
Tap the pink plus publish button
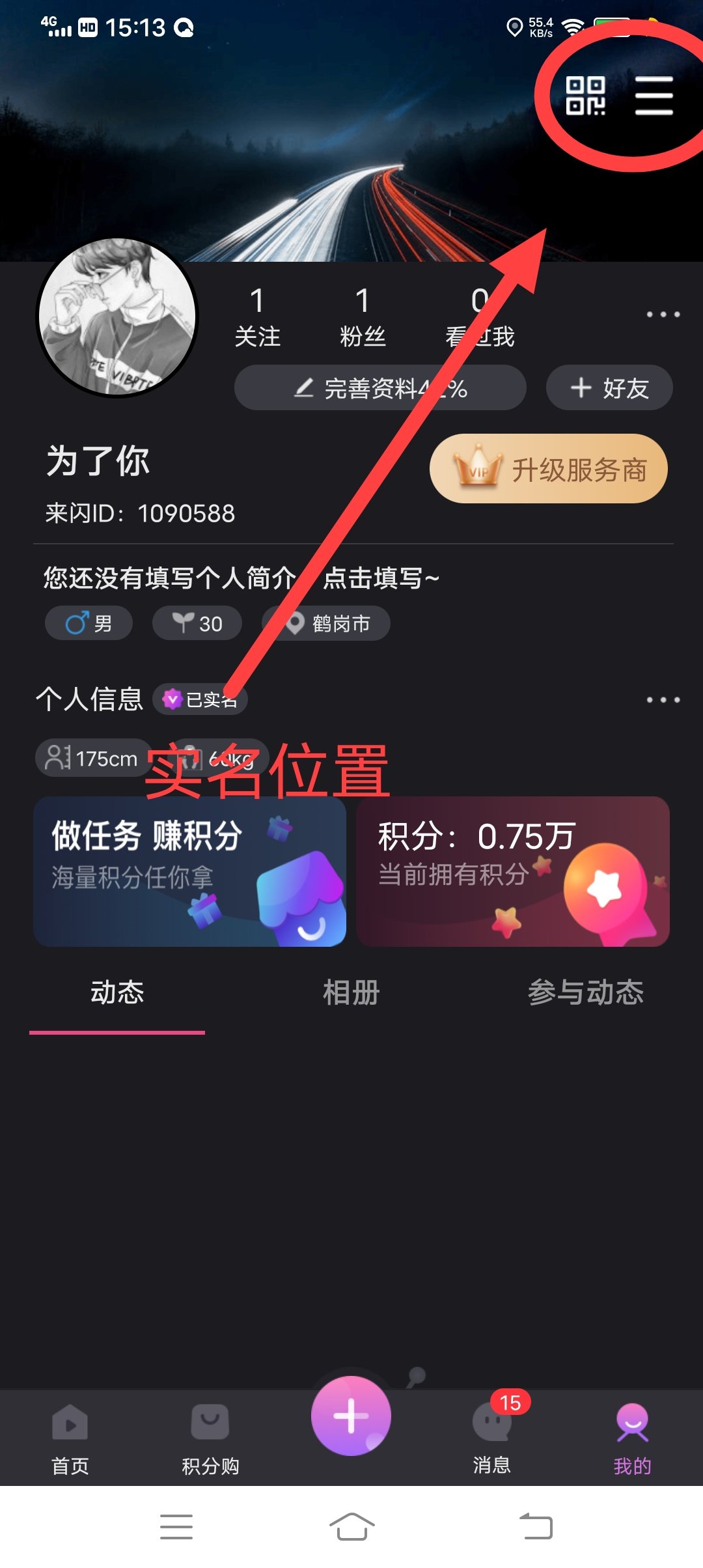coord(351,1416)
